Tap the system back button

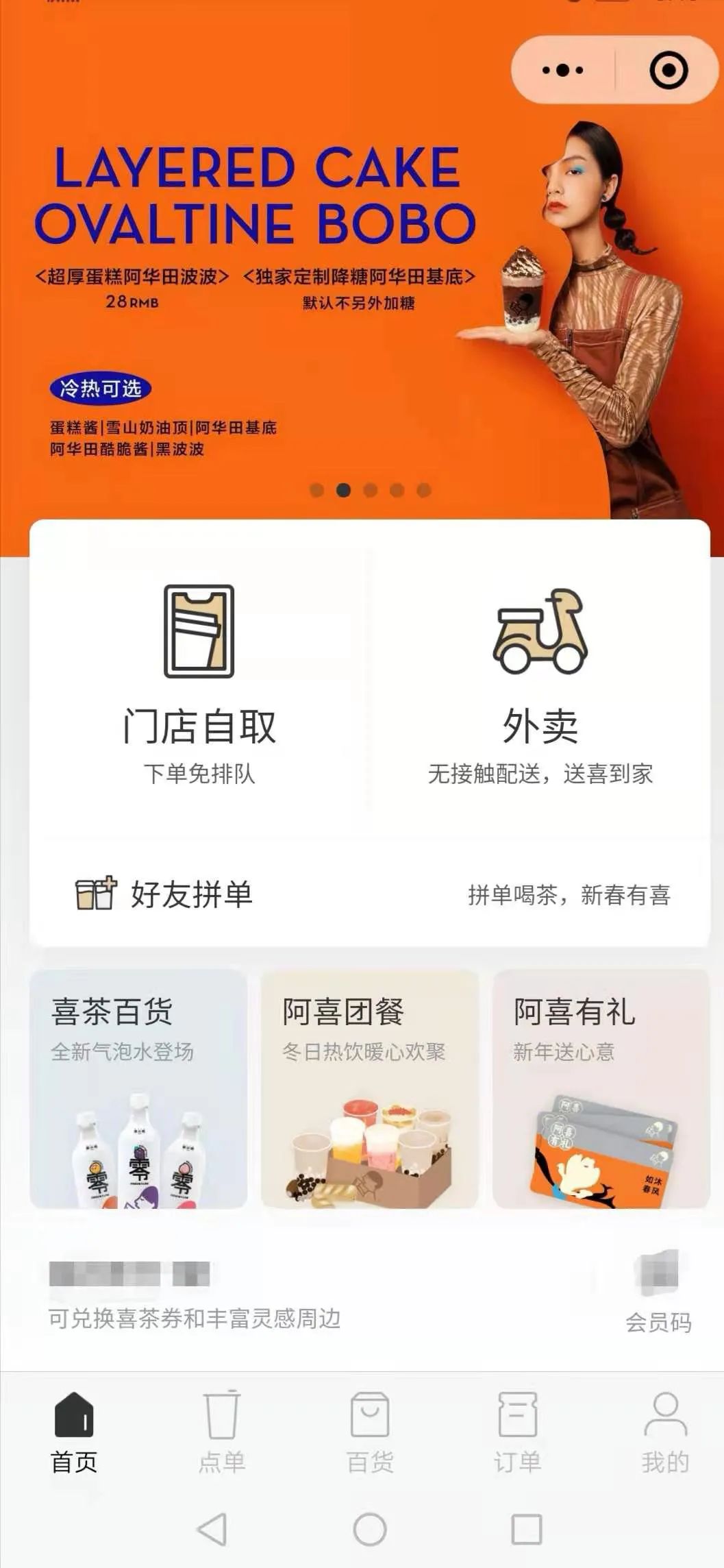(x=212, y=1529)
